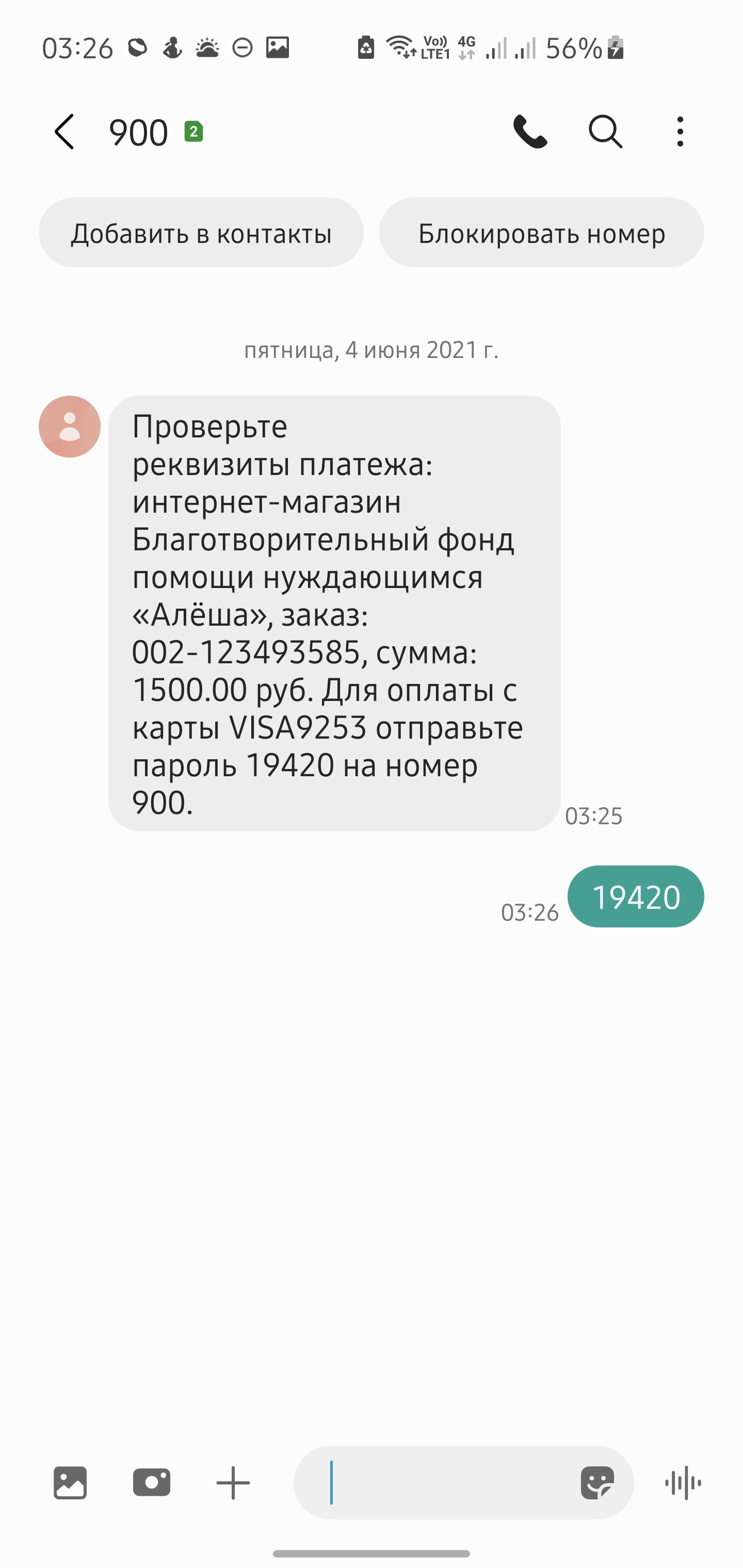Call the number 900
This screenshot has height=1568, width=743.
530,132
